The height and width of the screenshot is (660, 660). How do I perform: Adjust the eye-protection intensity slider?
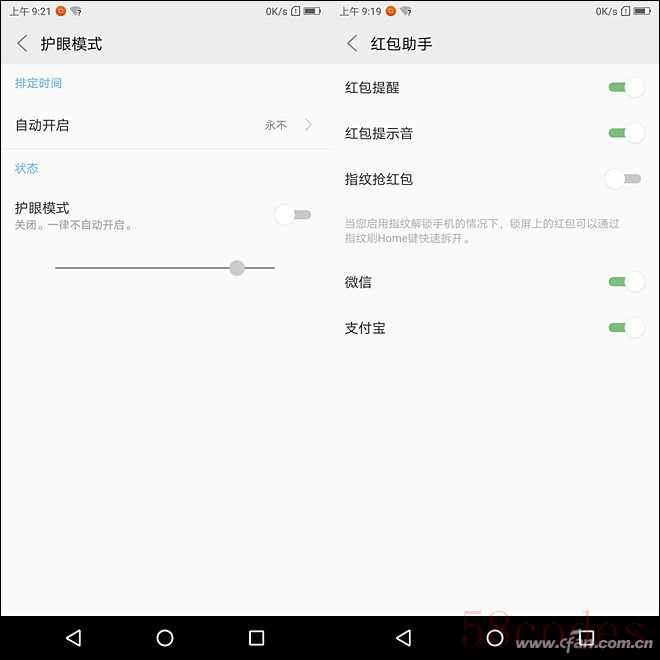[x=237, y=268]
